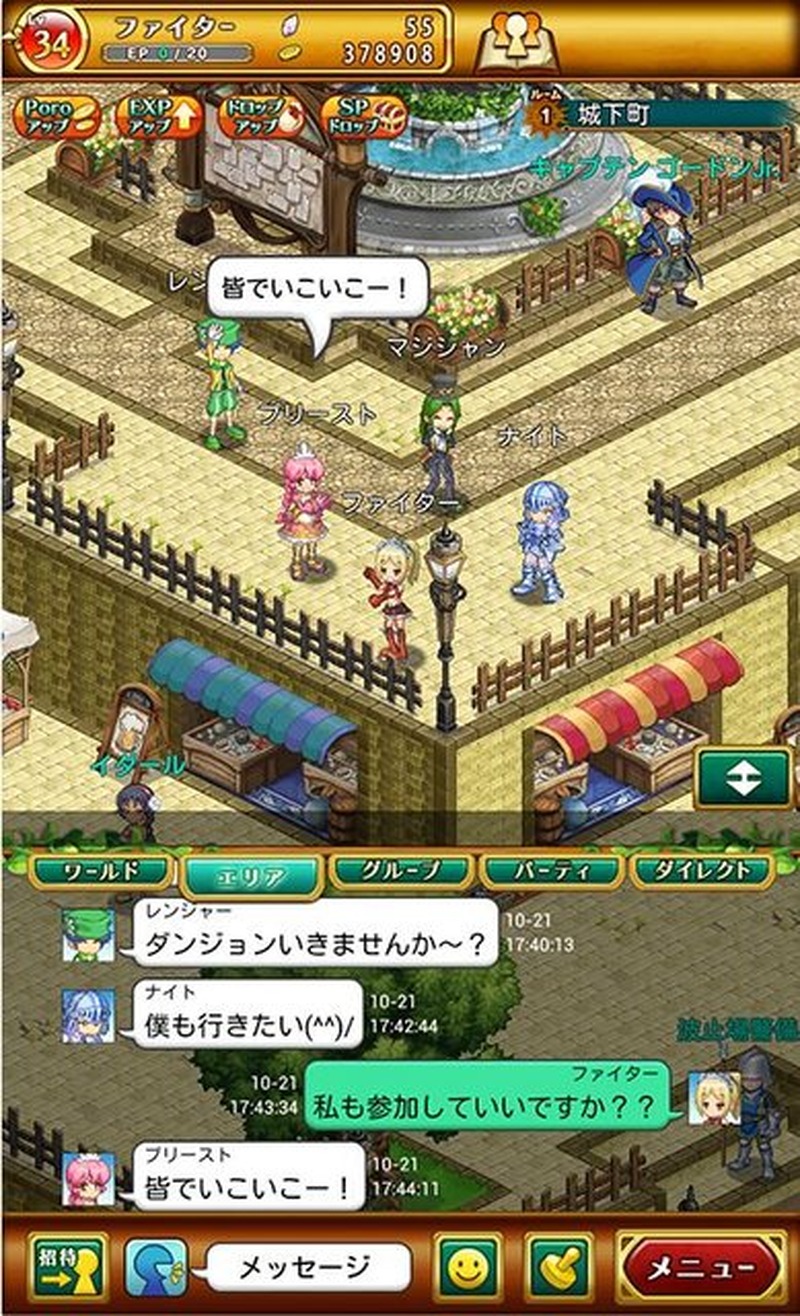Open the メニュー button
This screenshot has width=800, height=1316.
pos(701,1269)
